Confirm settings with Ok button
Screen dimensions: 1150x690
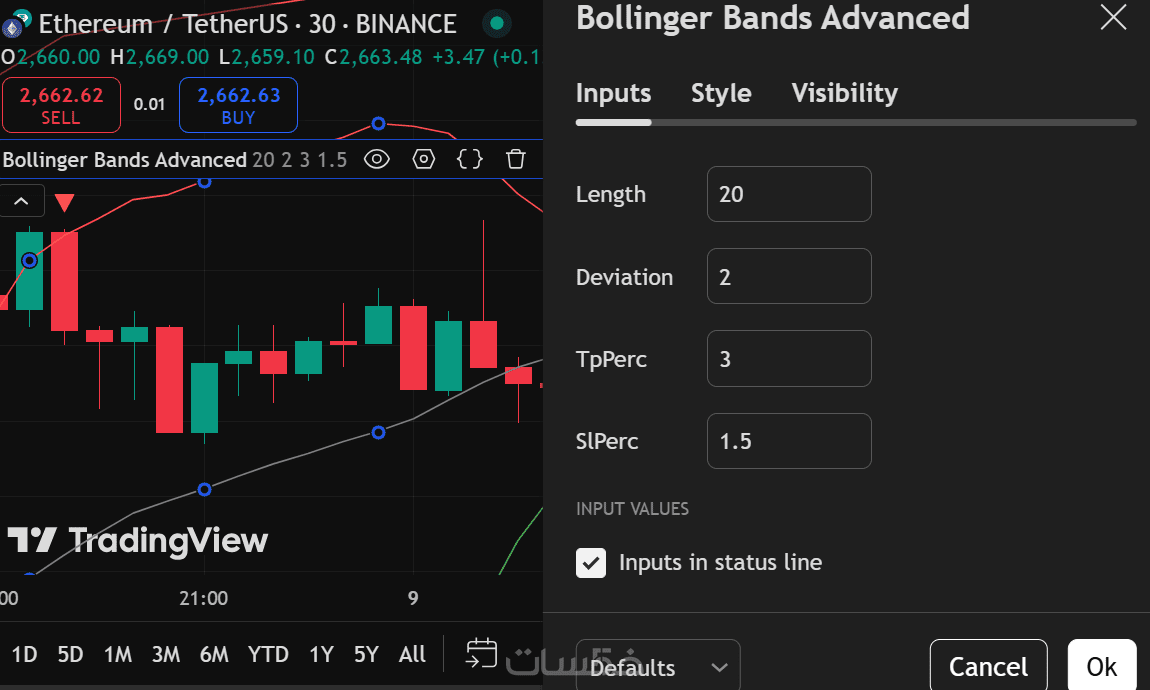(x=1101, y=667)
